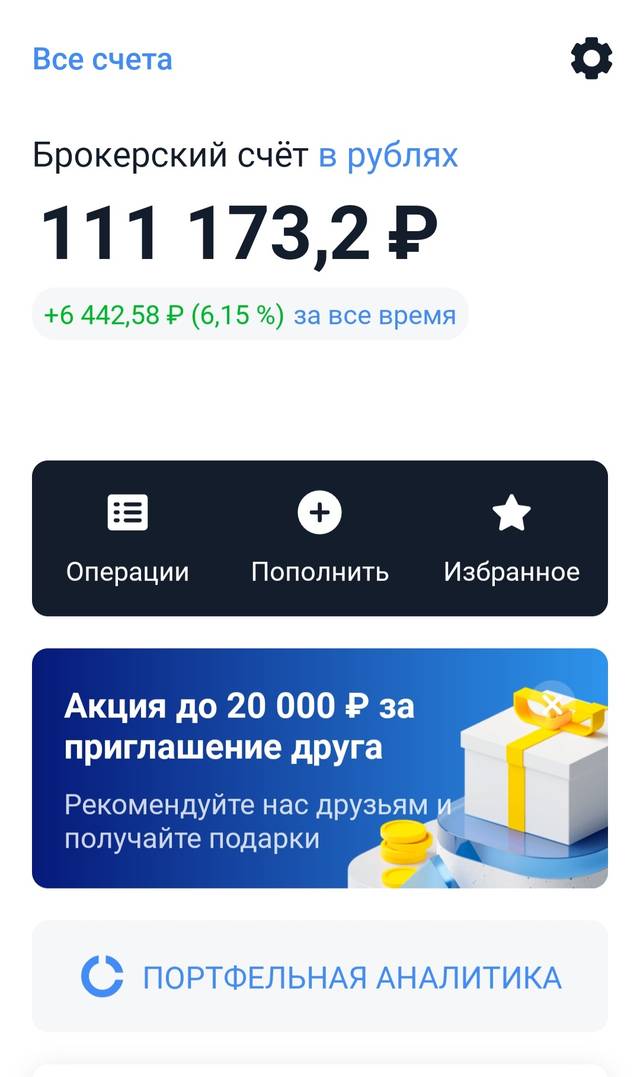Open Операции list
The width and height of the screenshot is (640, 1077).
tap(128, 538)
